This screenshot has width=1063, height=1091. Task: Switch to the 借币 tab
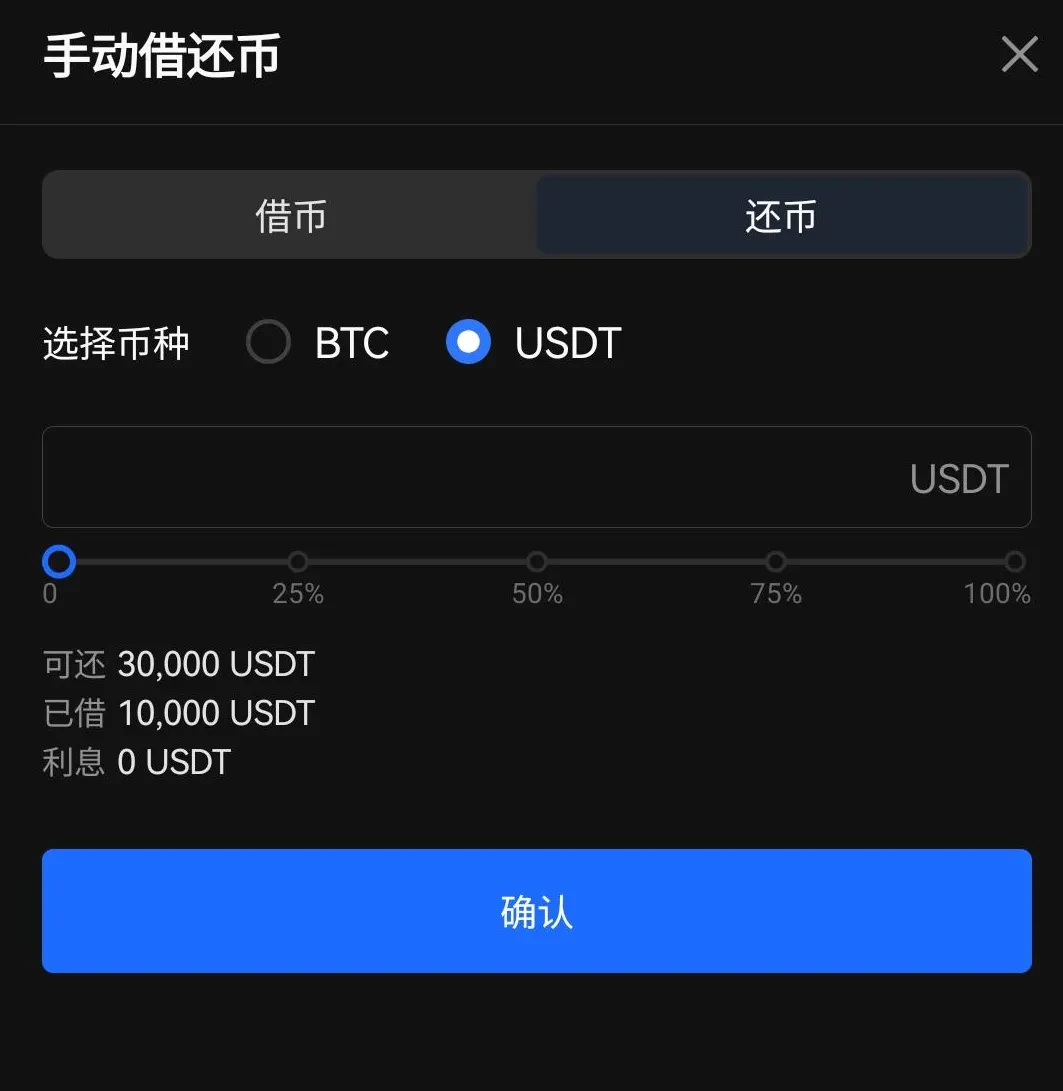289,215
